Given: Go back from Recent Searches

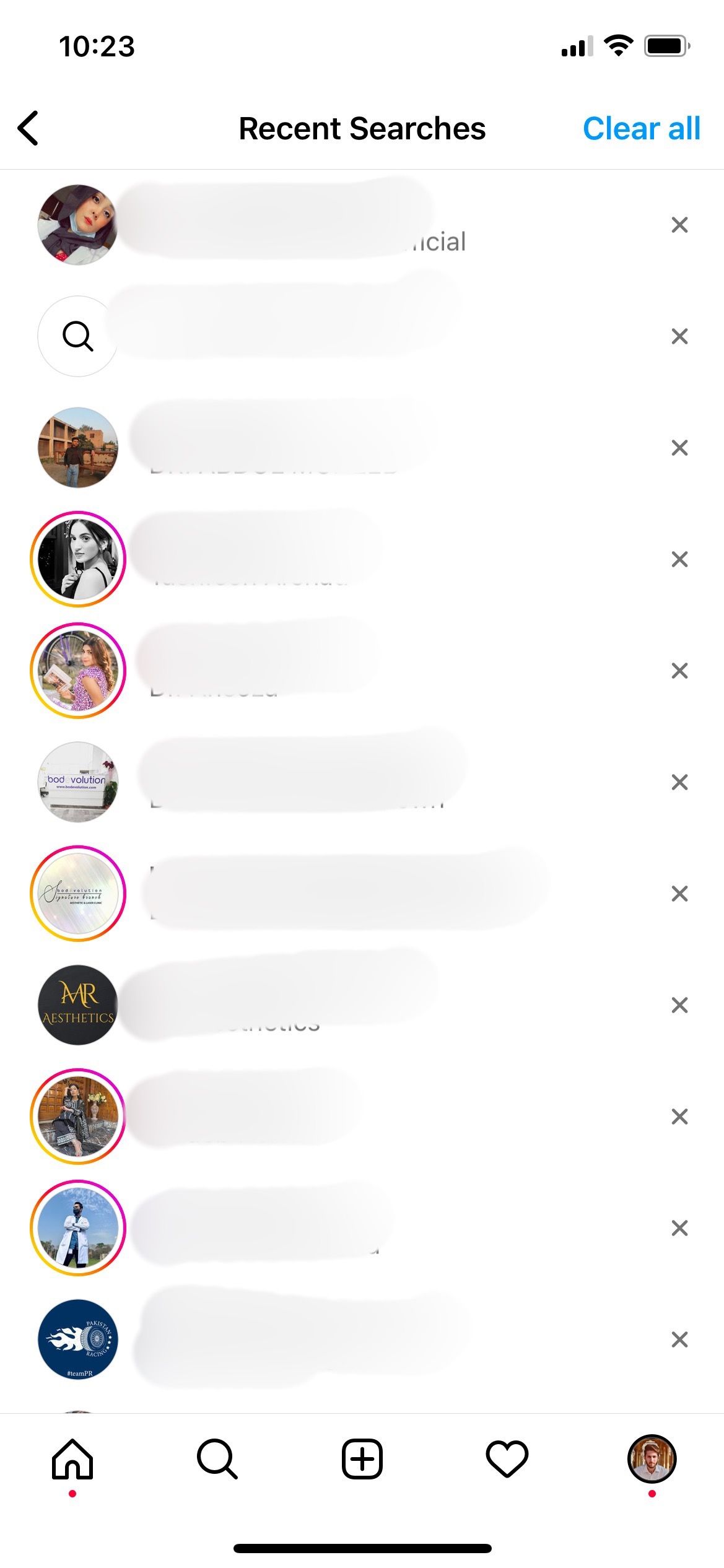Looking at the screenshot, I should click(28, 129).
